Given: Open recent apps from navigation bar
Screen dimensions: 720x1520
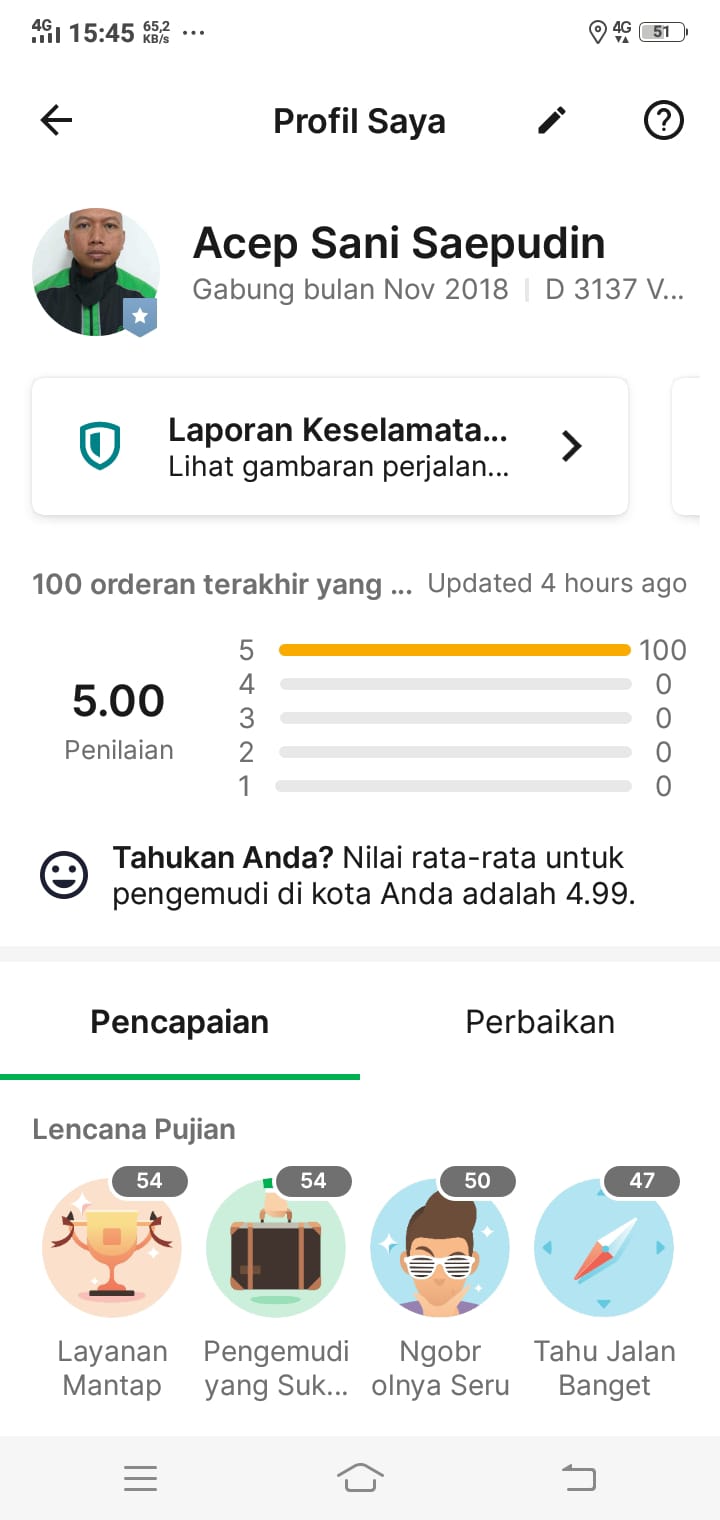Looking at the screenshot, I should point(141,1477).
